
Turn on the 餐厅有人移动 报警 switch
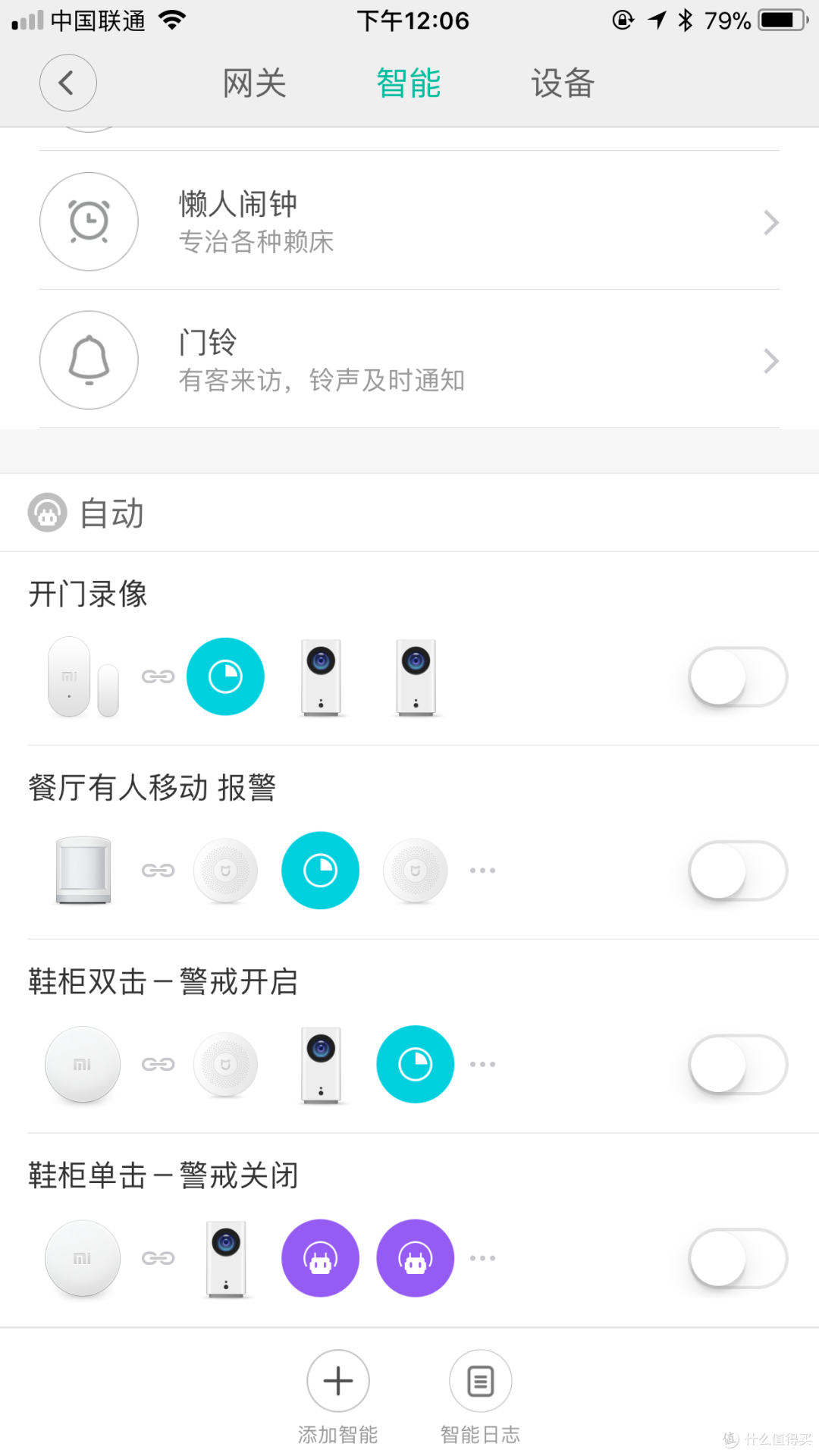tap(737, 870)
